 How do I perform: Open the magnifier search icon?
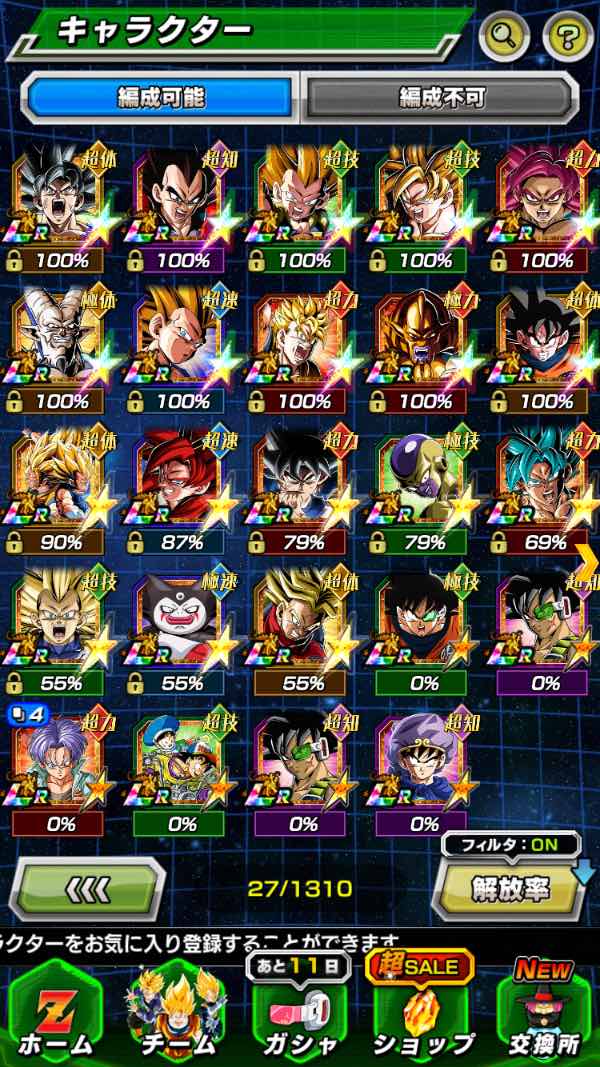click(x=506, y=37)
